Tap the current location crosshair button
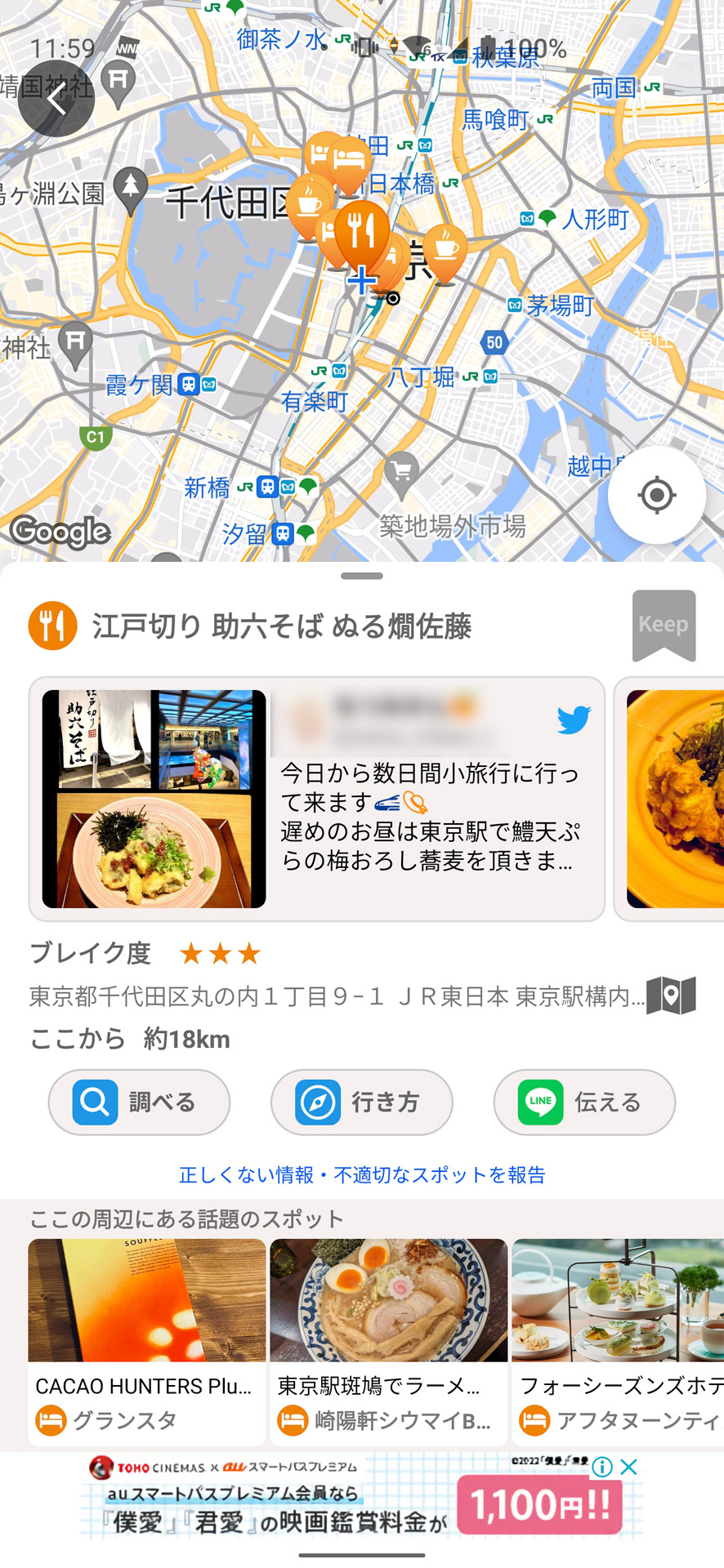 tap(656, 495)
